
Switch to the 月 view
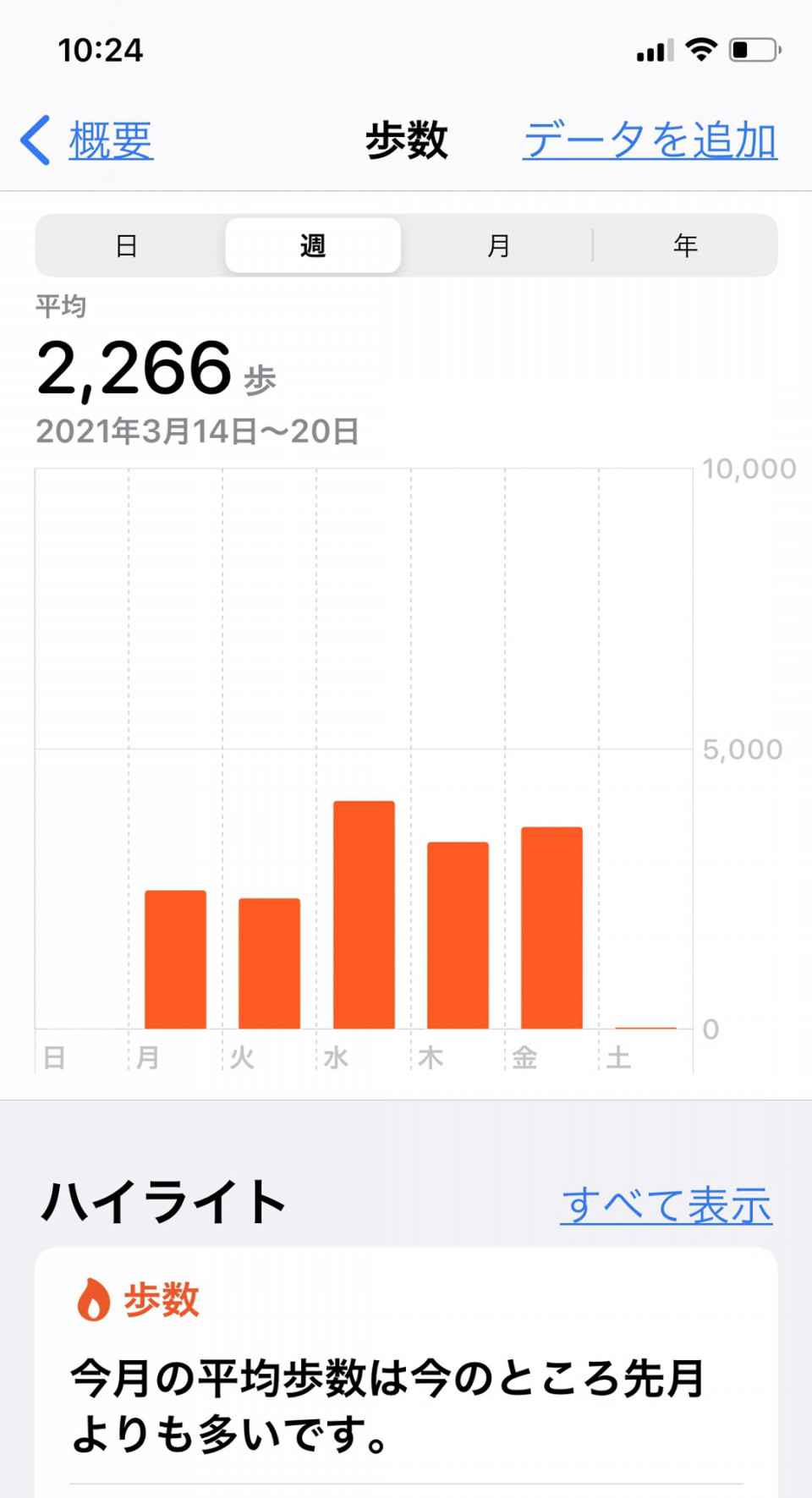pos(499,245)
